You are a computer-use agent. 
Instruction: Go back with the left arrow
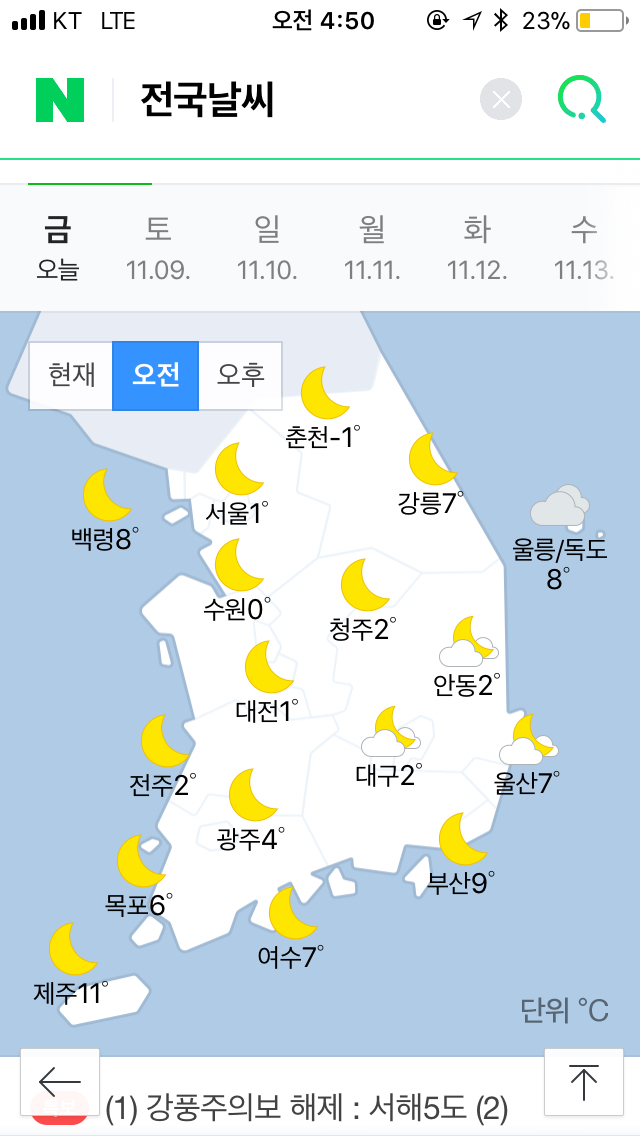click(60, 1082)
